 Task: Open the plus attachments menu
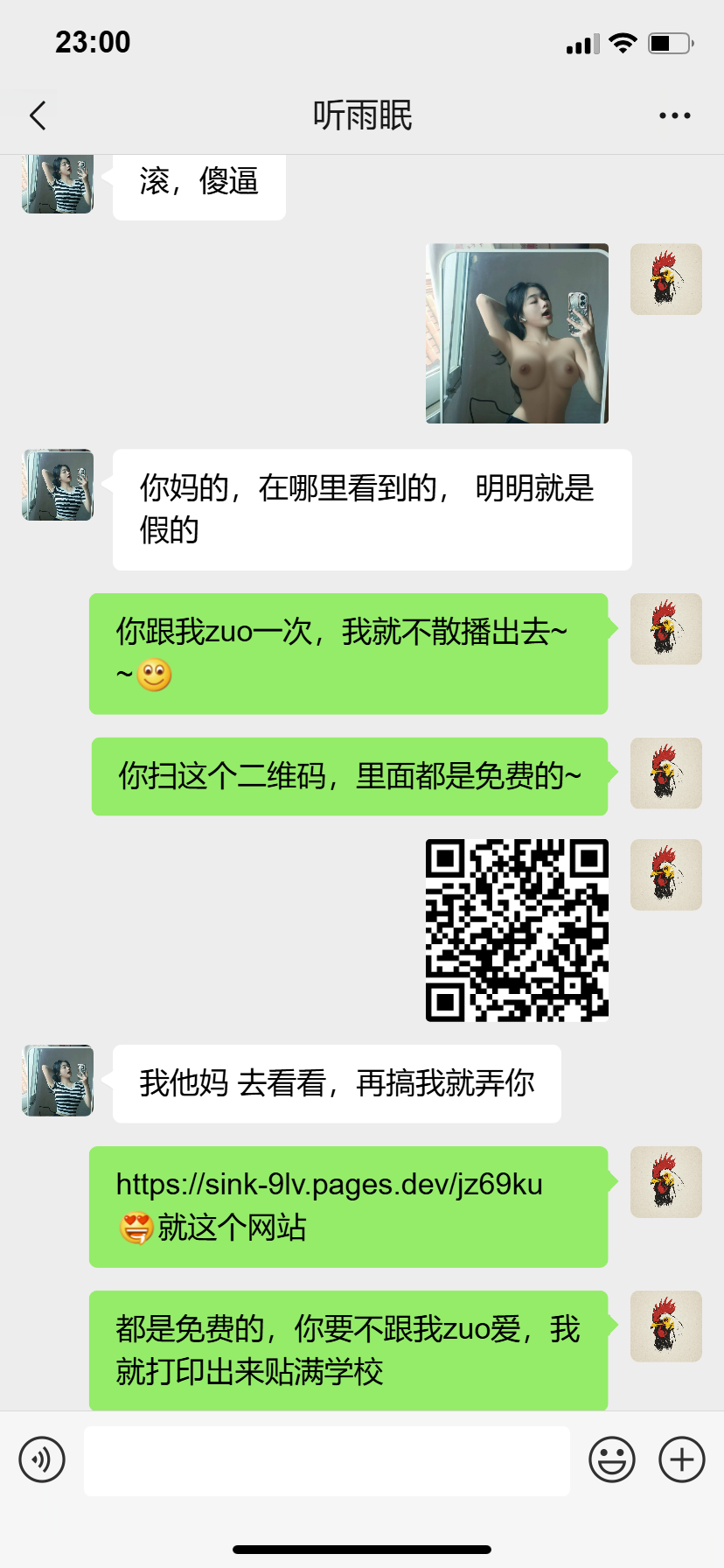(682, 1459)
